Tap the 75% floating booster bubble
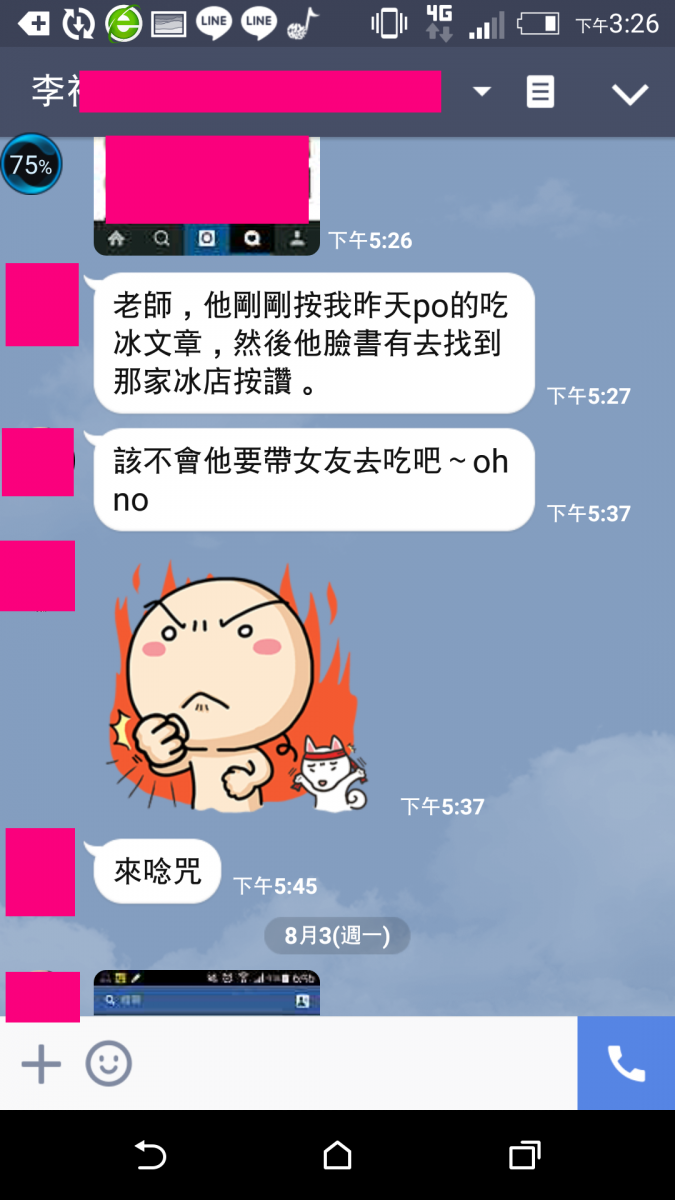This screenshot has height=1200, width=675. click(x=31, y=165)
